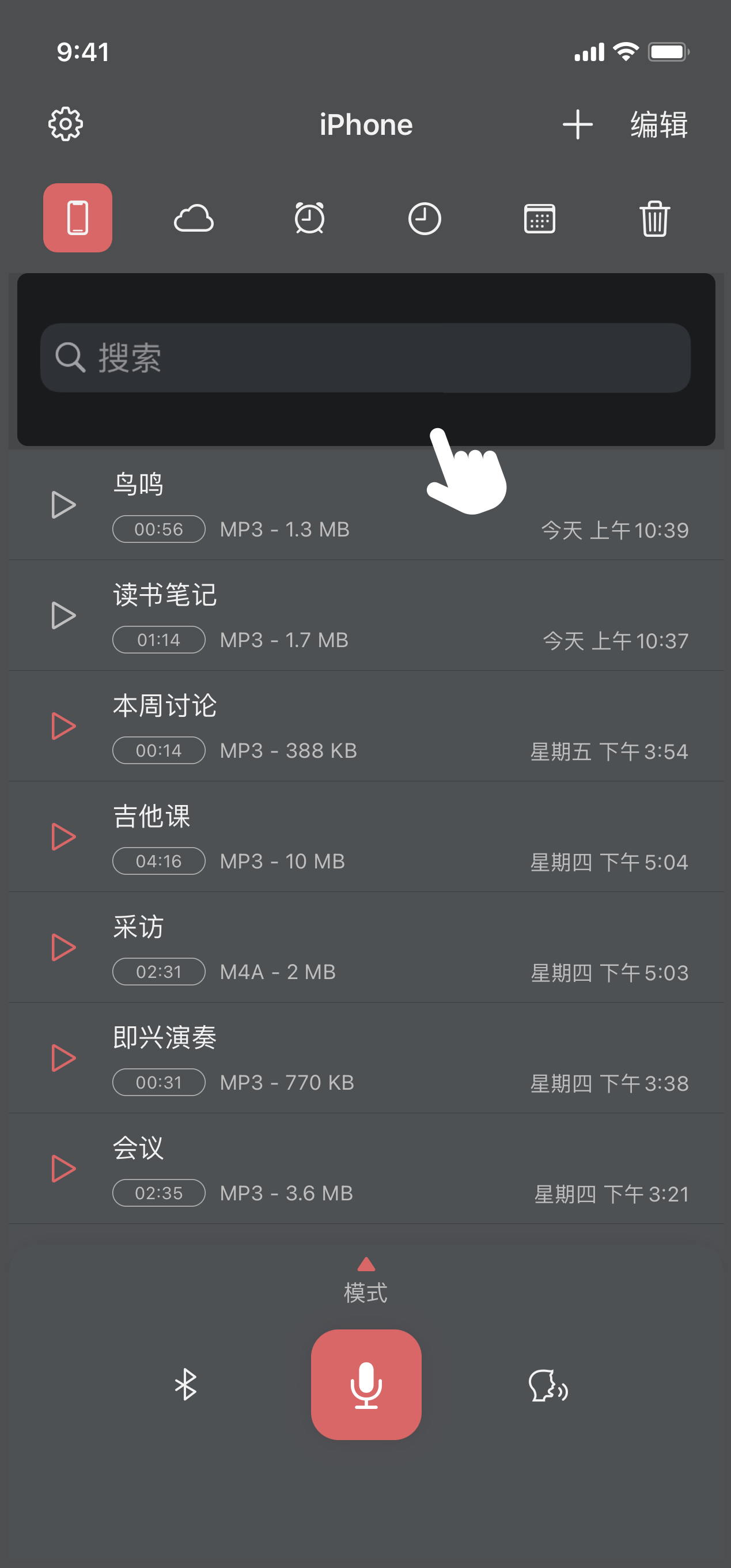This screenshot has width=731, height=1568.
Task: Play the 读书笔记 recording
Action: (63, 615)
